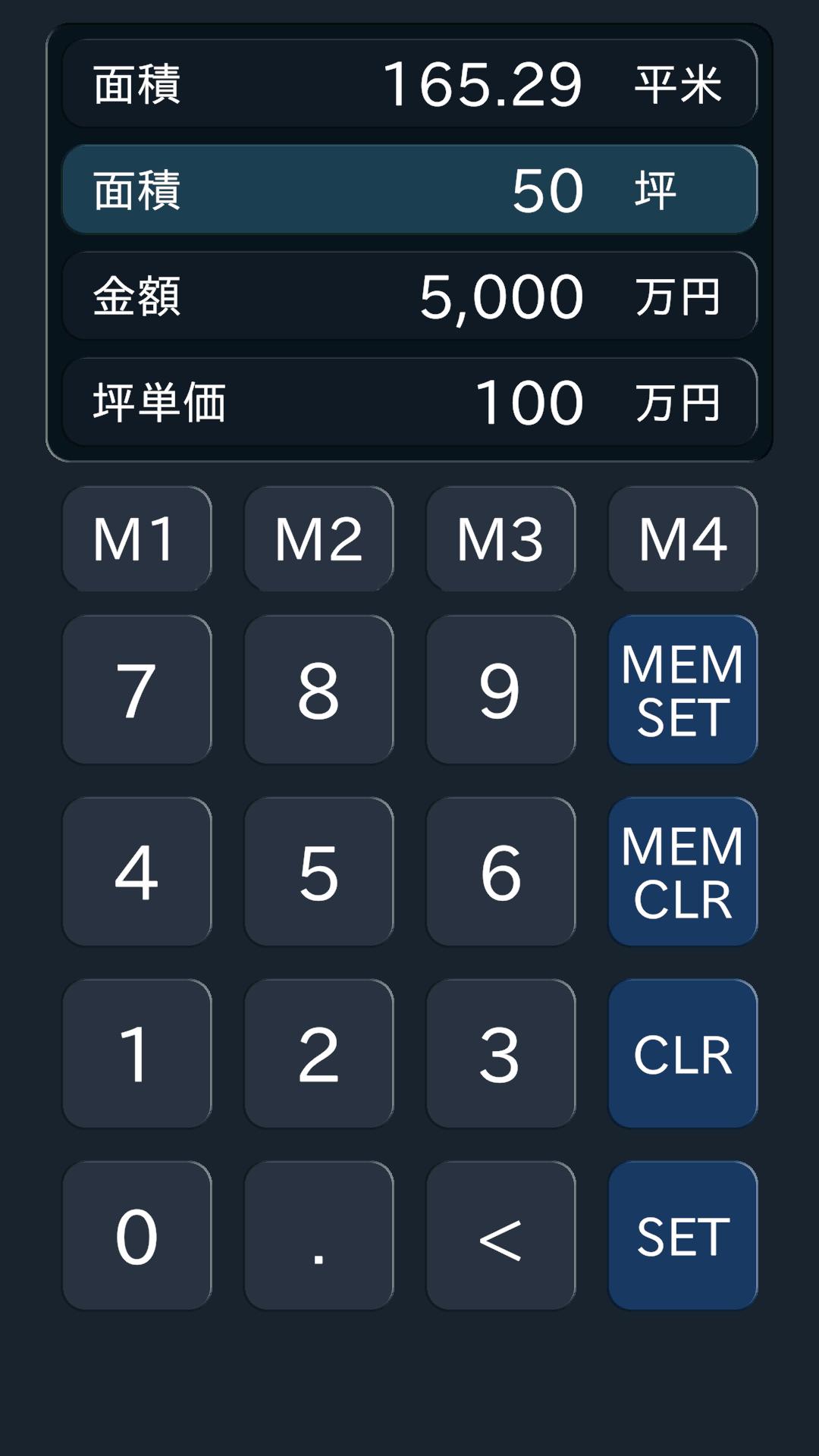Select the 坪単価 unit price field

[x=409, y=402]
